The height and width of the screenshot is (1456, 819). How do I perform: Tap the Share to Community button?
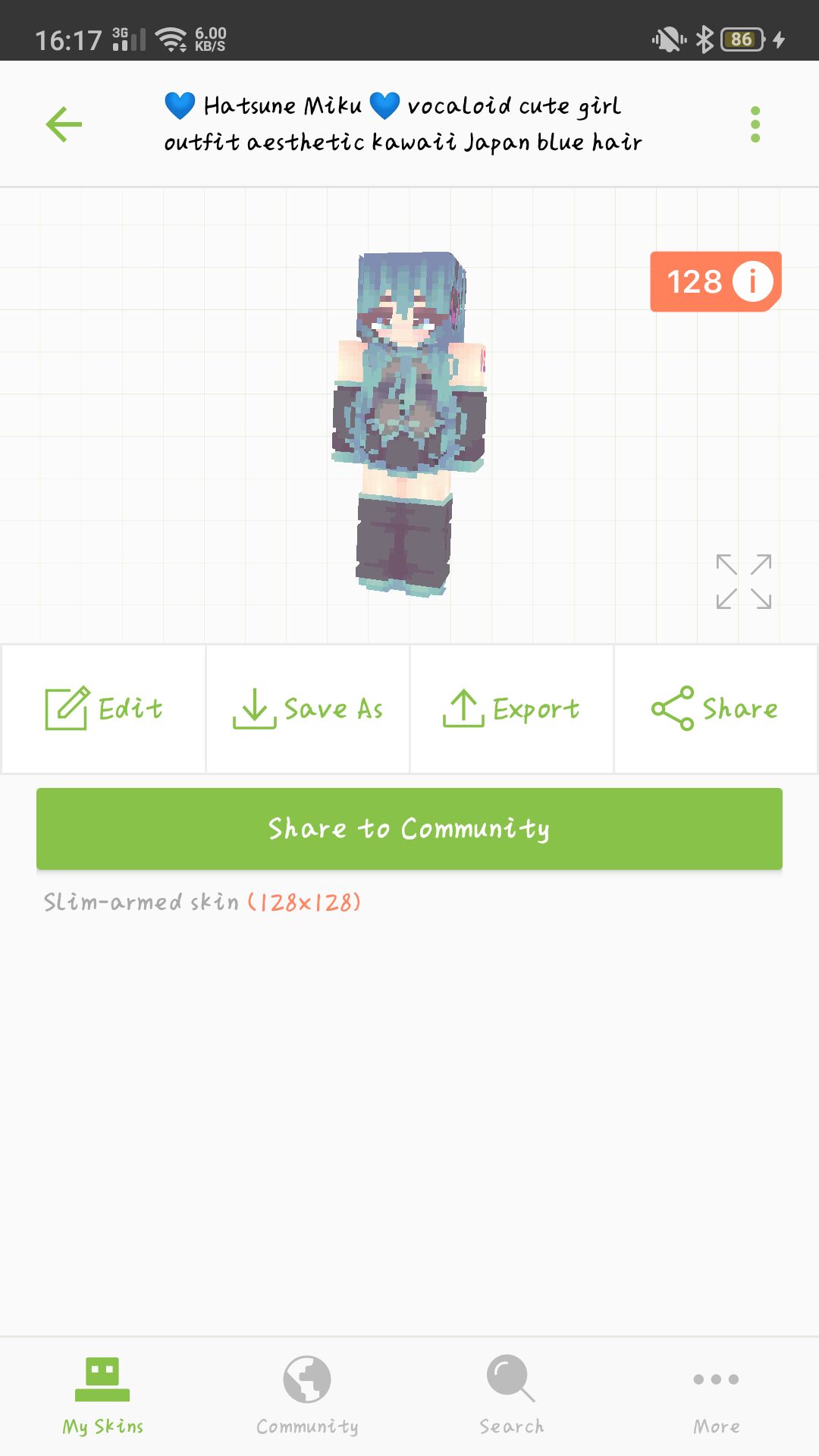point(409,829)
